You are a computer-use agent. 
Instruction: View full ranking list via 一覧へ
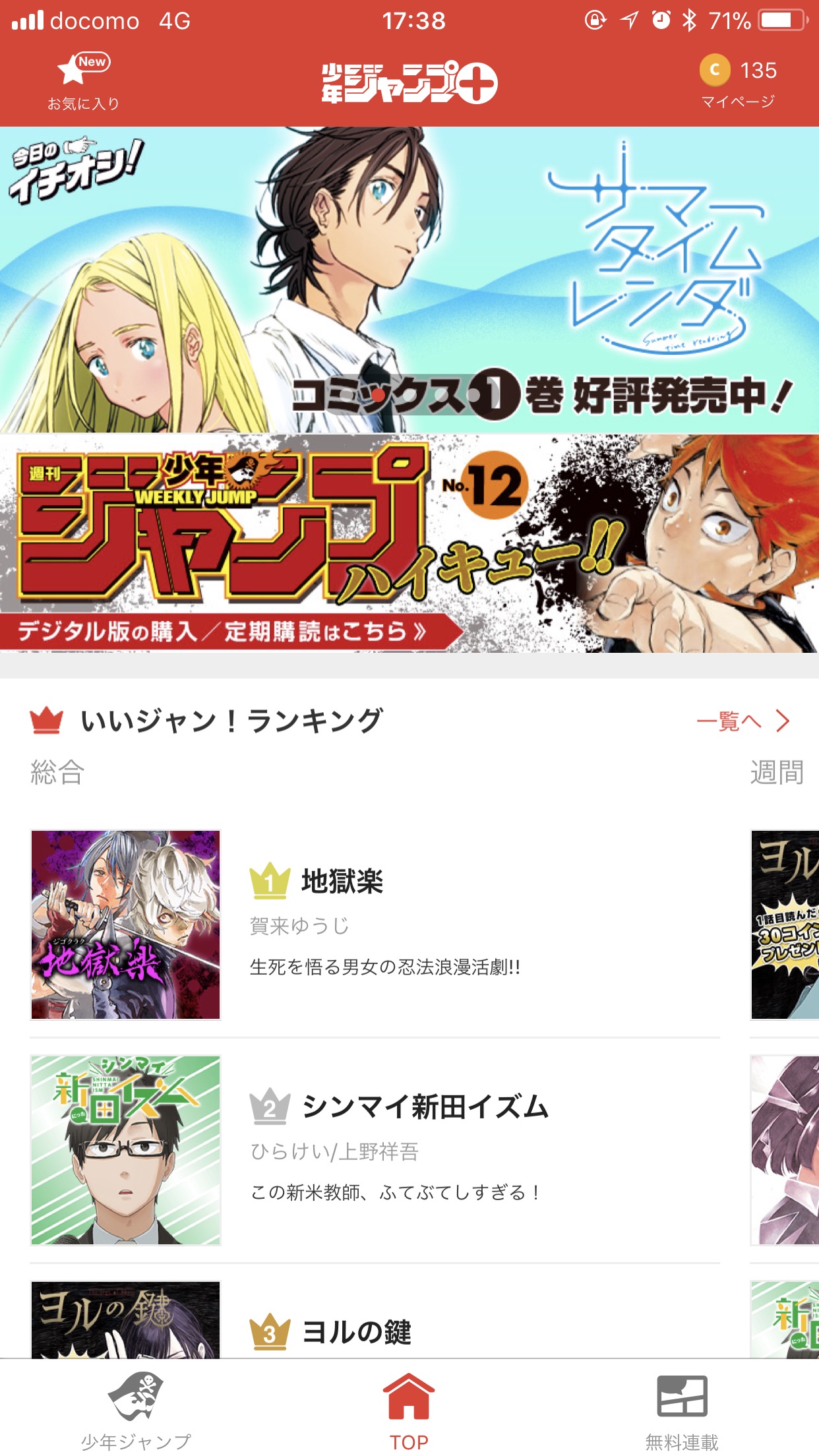pyautogui.click(x=743, y=721)
